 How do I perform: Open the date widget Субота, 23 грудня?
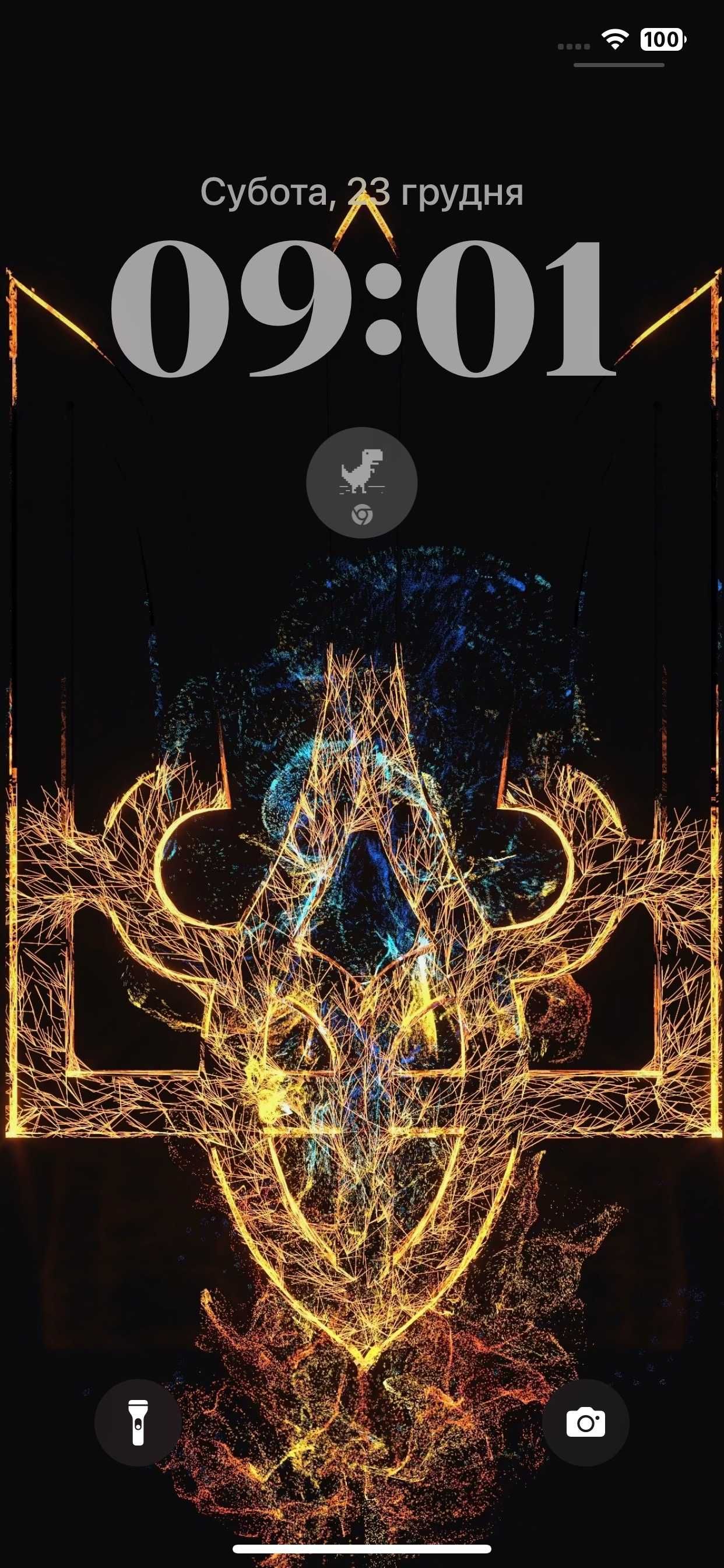tap(361, 192)
